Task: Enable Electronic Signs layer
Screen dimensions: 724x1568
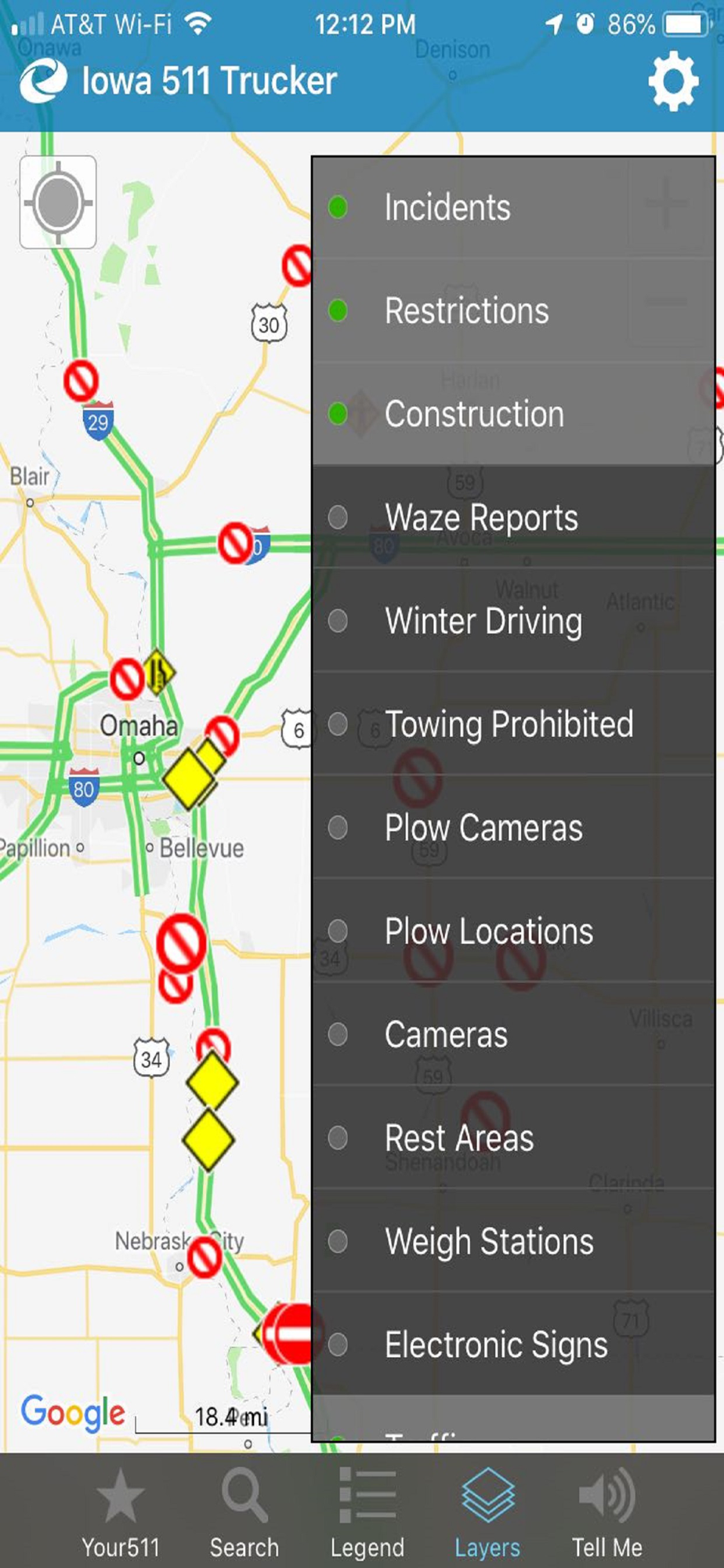Action: pos(513,1345)
